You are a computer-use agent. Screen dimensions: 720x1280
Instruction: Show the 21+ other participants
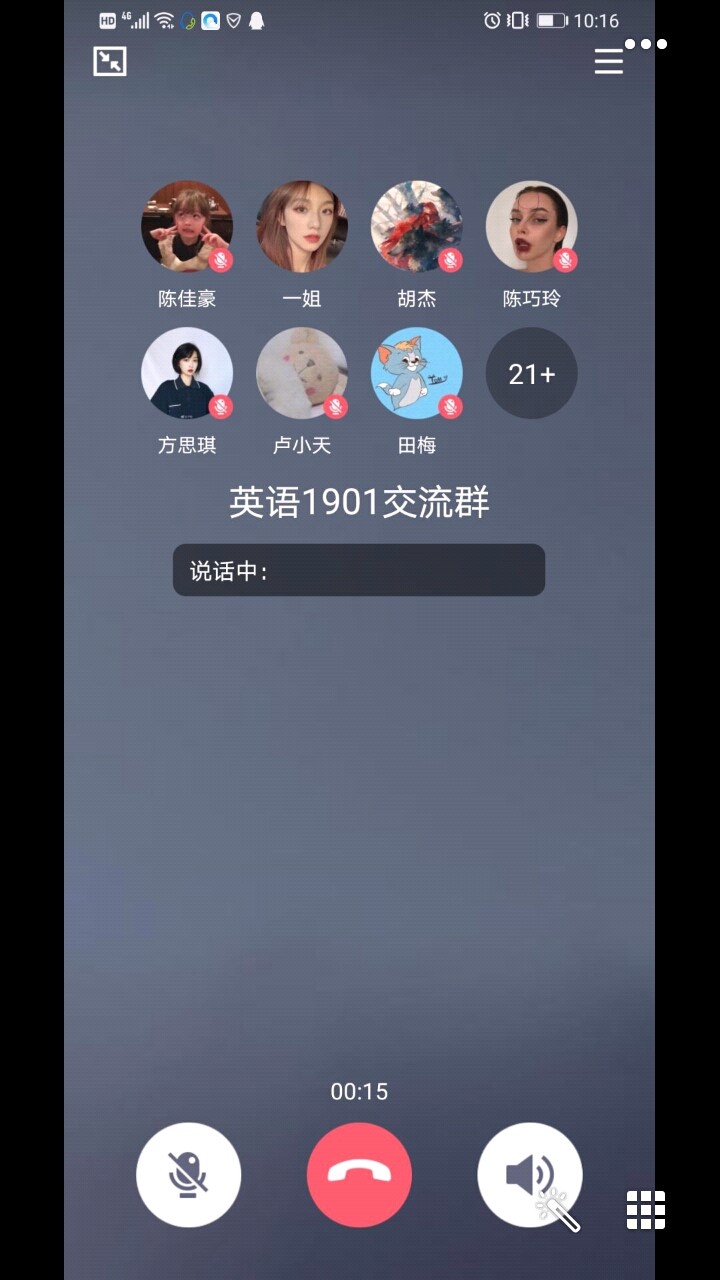[x=532, y=373]
